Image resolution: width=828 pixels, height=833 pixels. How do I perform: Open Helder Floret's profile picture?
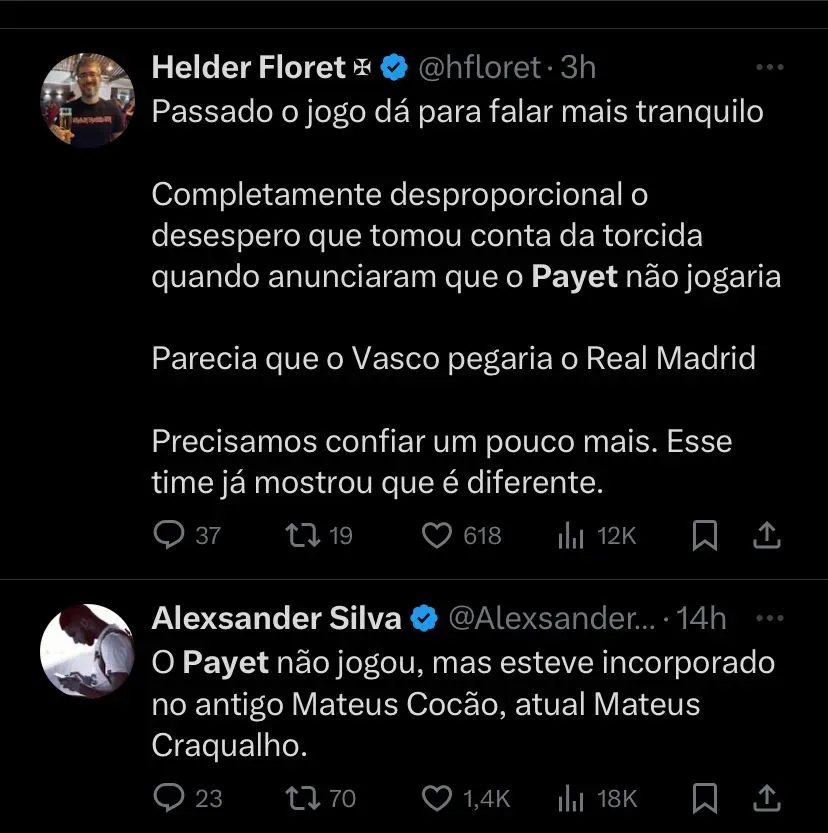pos(87,100)
